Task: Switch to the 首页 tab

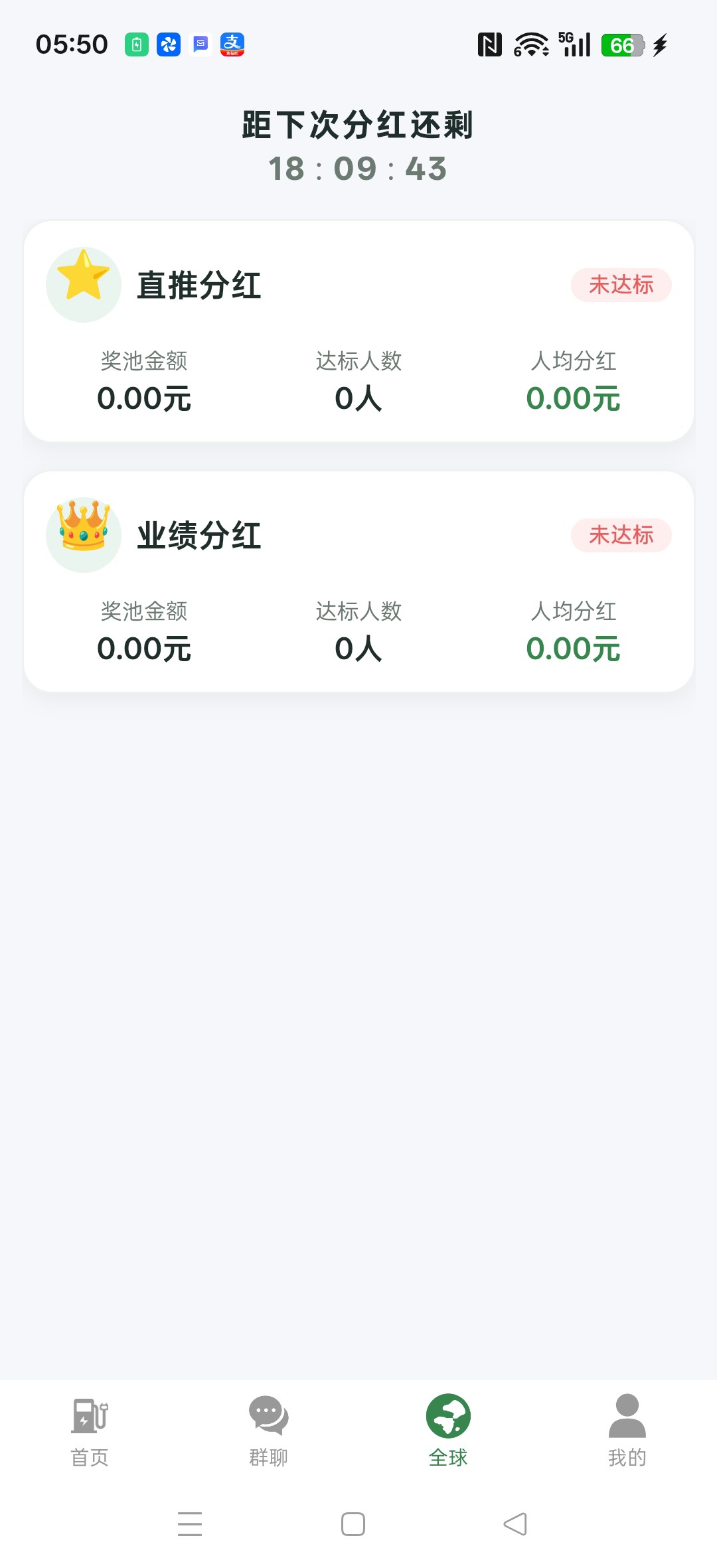Action: [x=90, y=1430]
